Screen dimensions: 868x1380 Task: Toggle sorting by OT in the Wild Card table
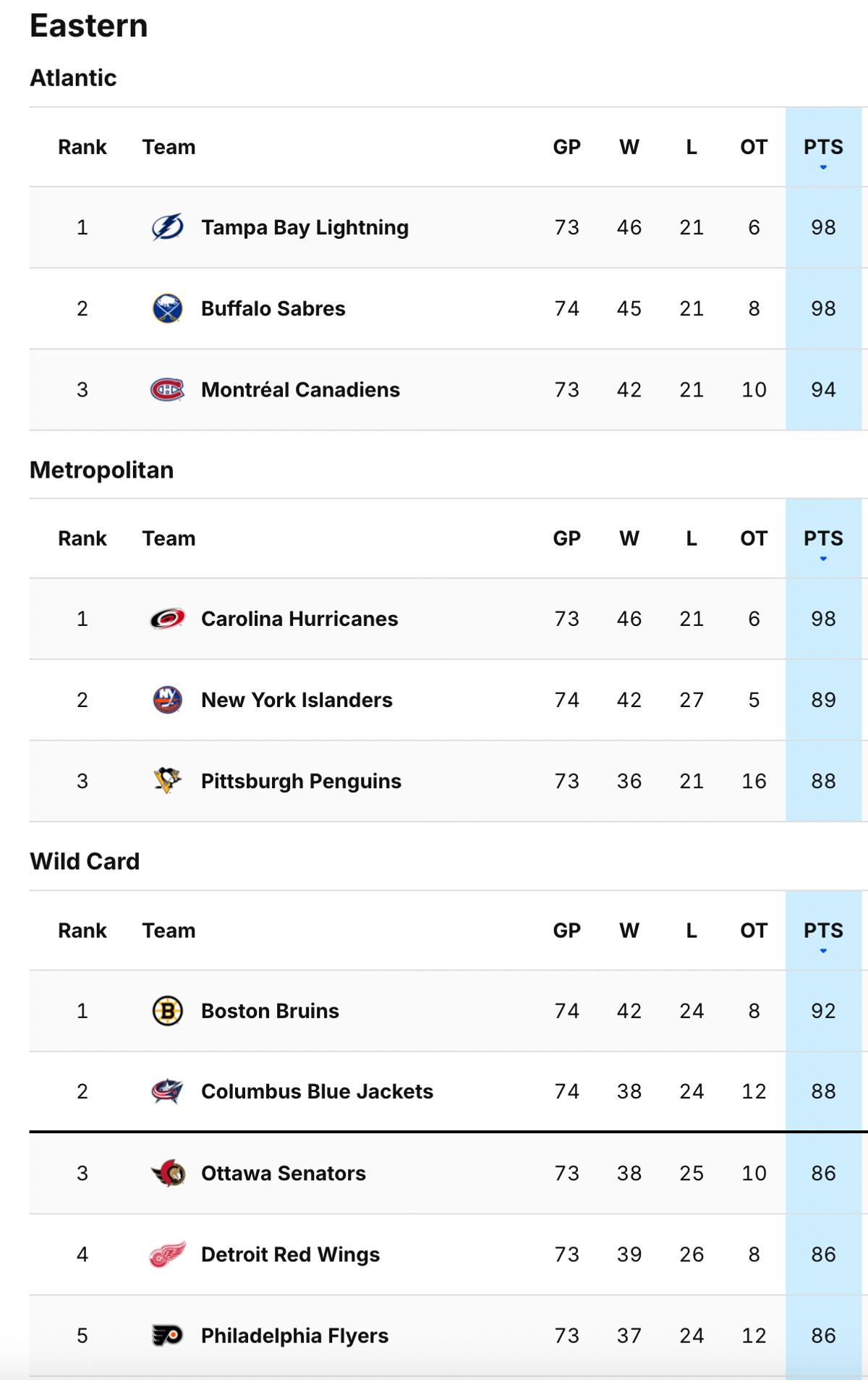pos(754,931)
